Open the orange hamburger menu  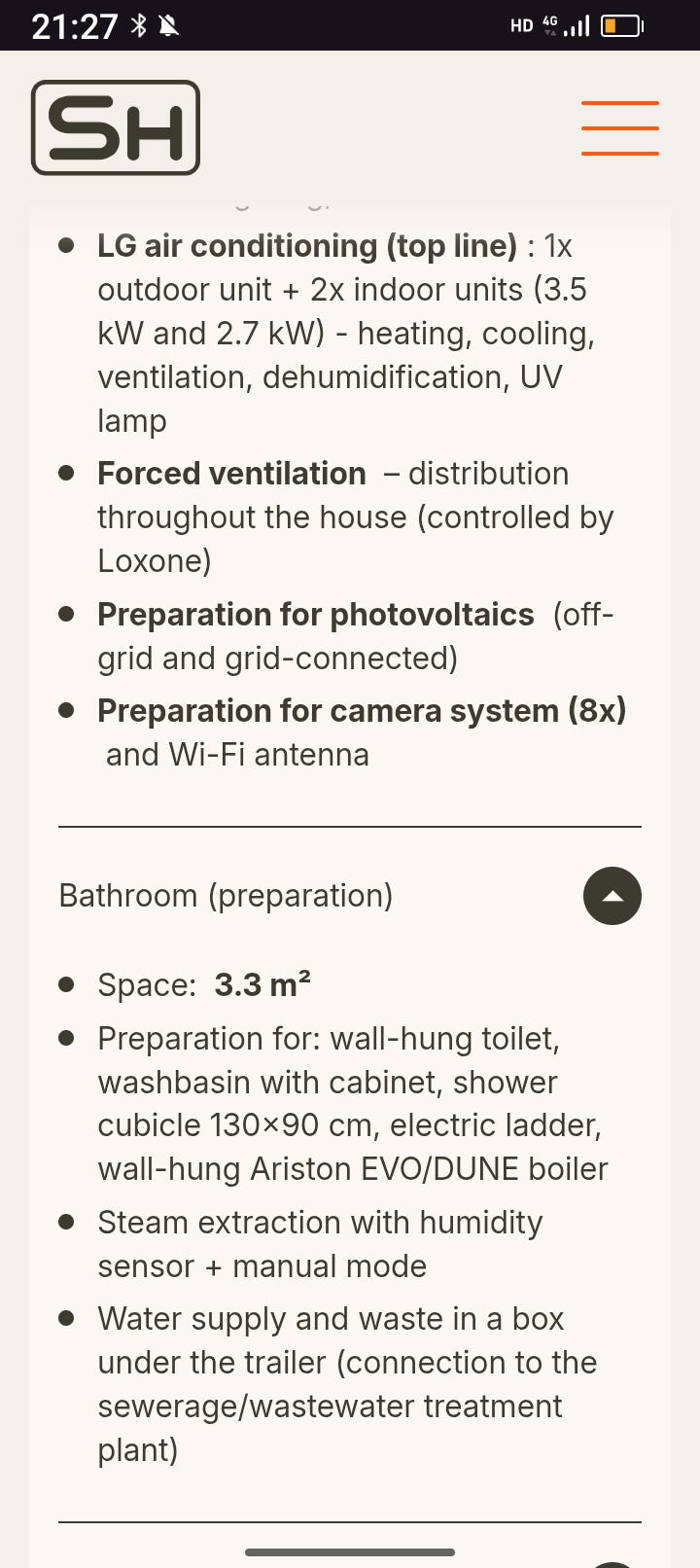pos(620,127)
